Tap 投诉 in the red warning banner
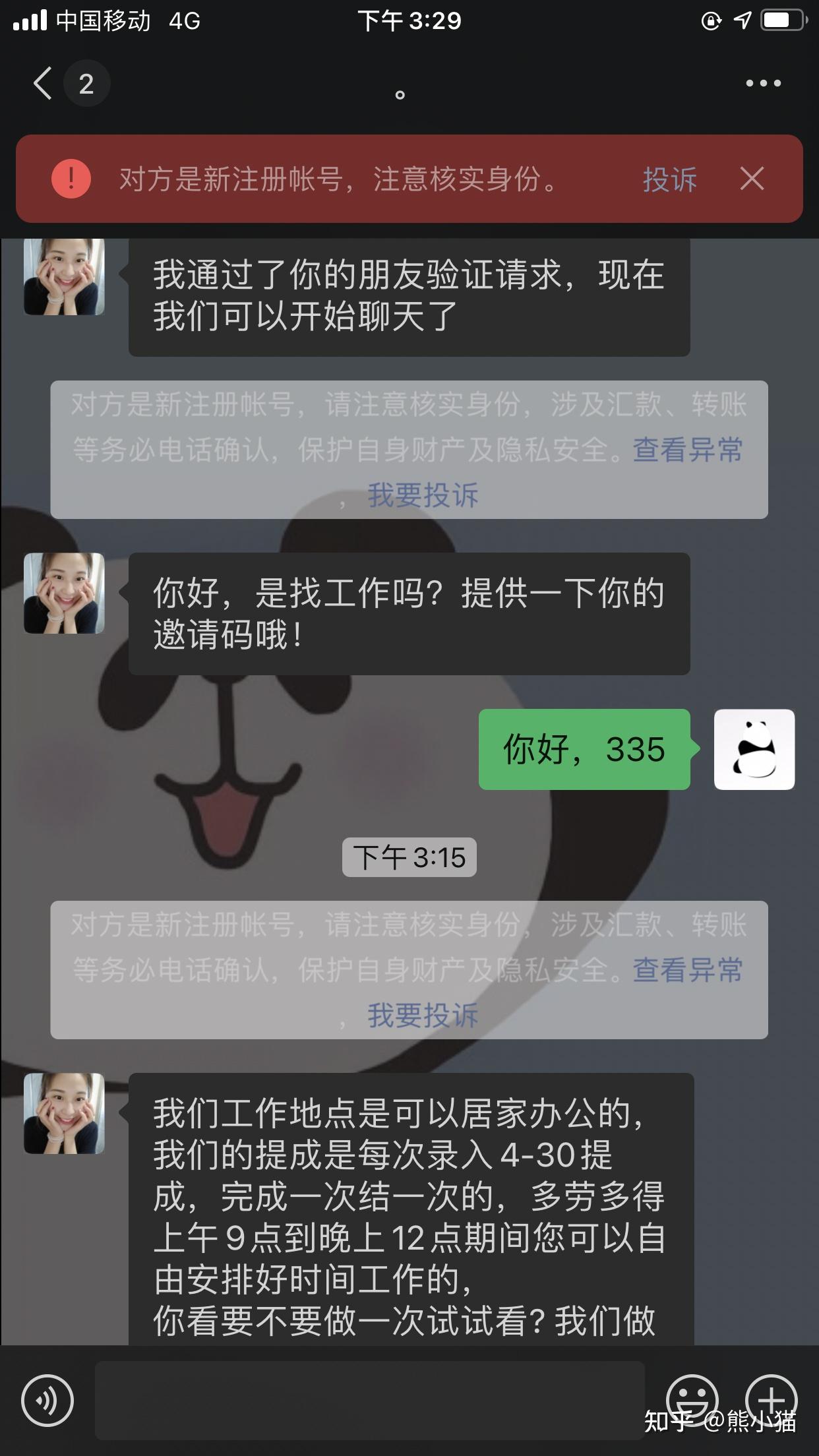 (x=669, y=179)
